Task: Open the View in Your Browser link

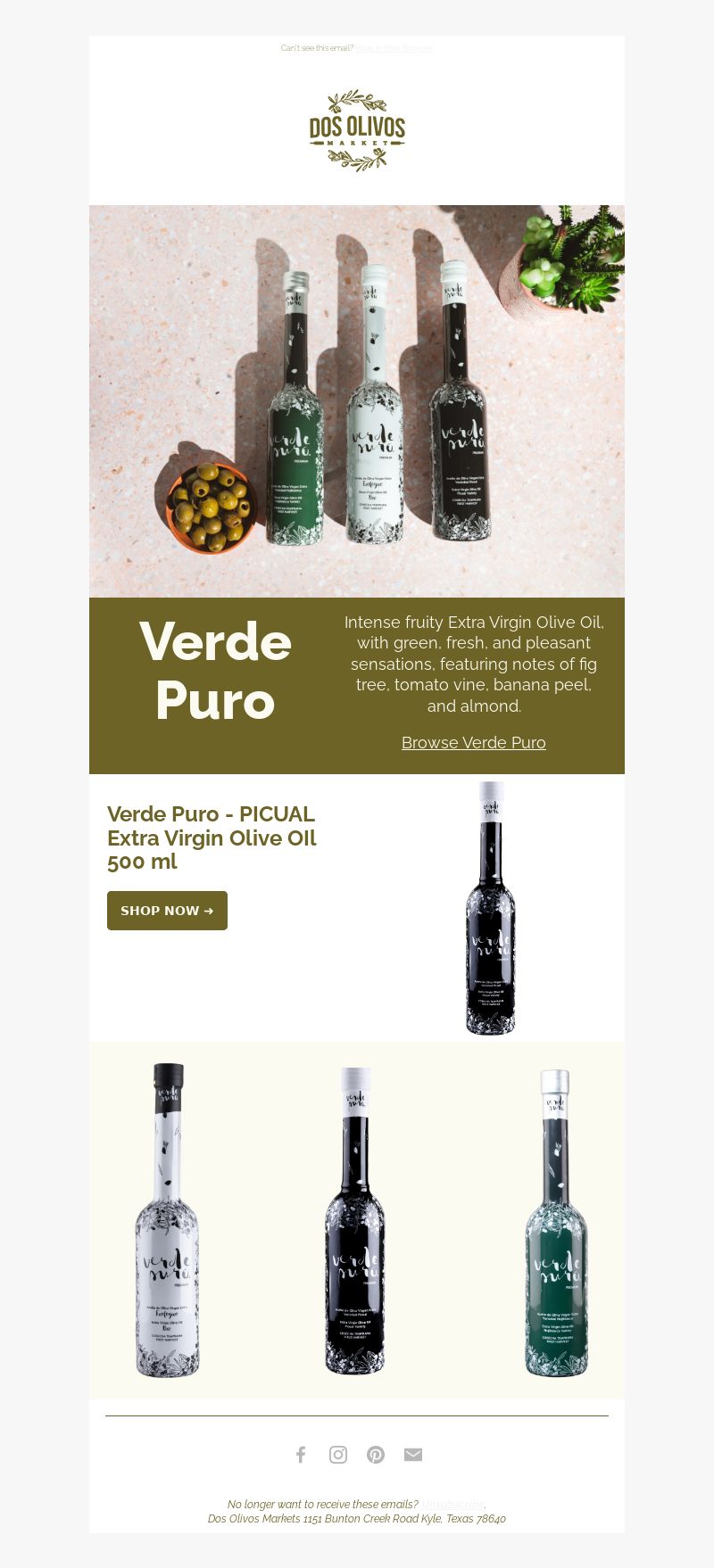Action: coord(394,48)
